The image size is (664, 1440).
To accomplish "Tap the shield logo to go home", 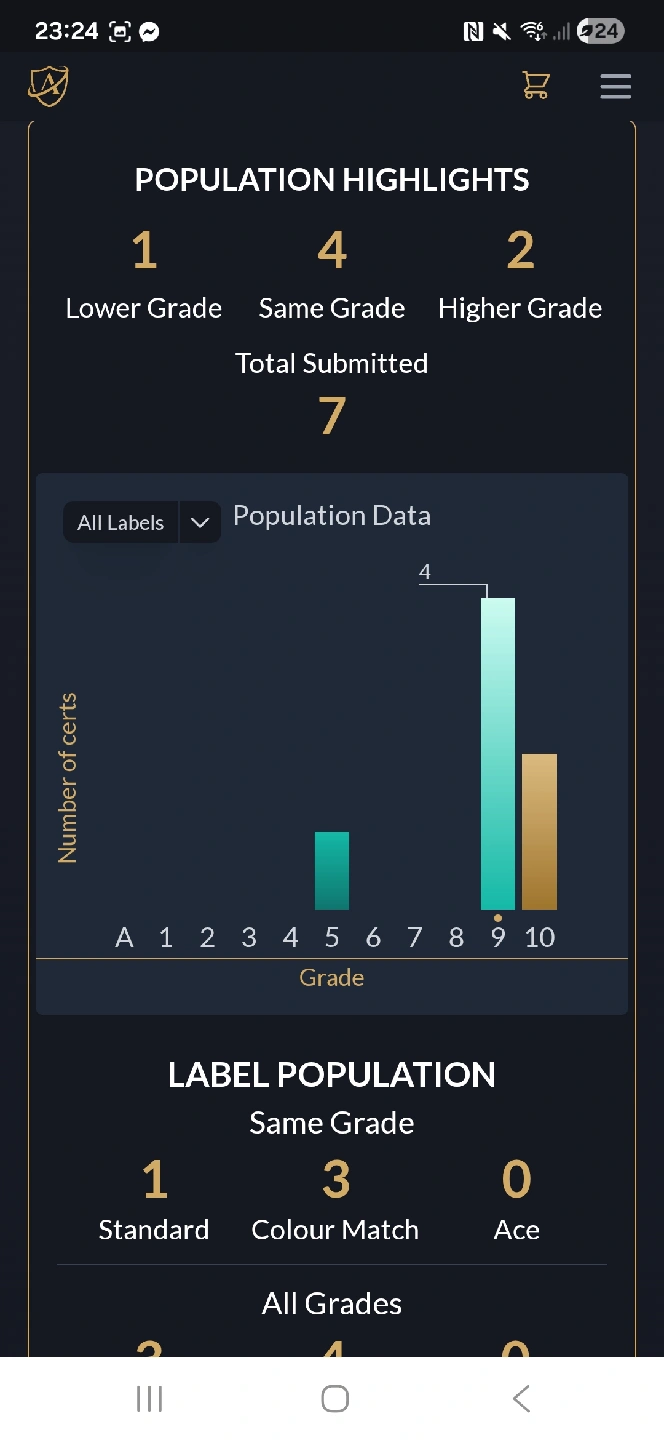I will point(48,86).
